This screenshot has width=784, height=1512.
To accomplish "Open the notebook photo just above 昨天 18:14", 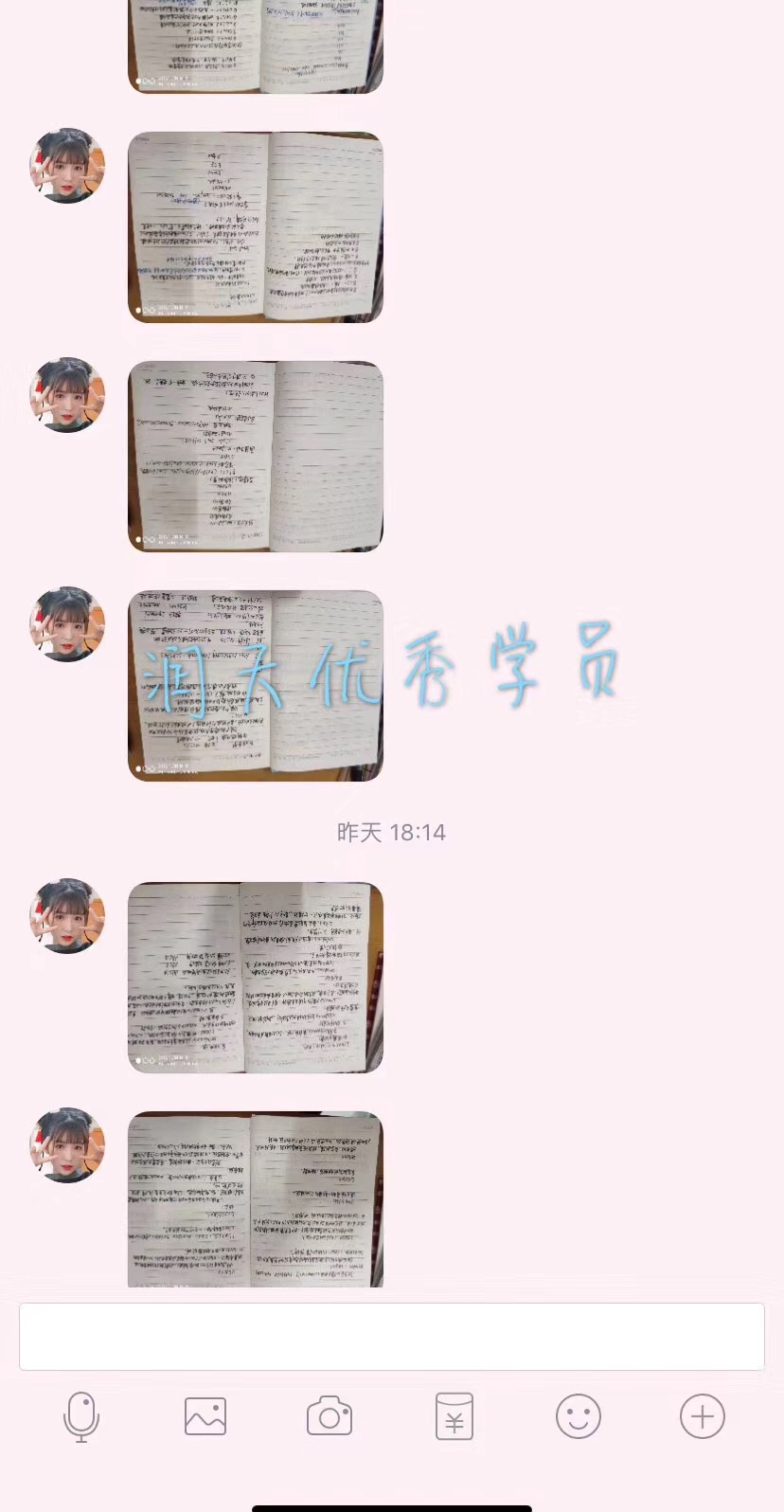I will coord(256,686).
